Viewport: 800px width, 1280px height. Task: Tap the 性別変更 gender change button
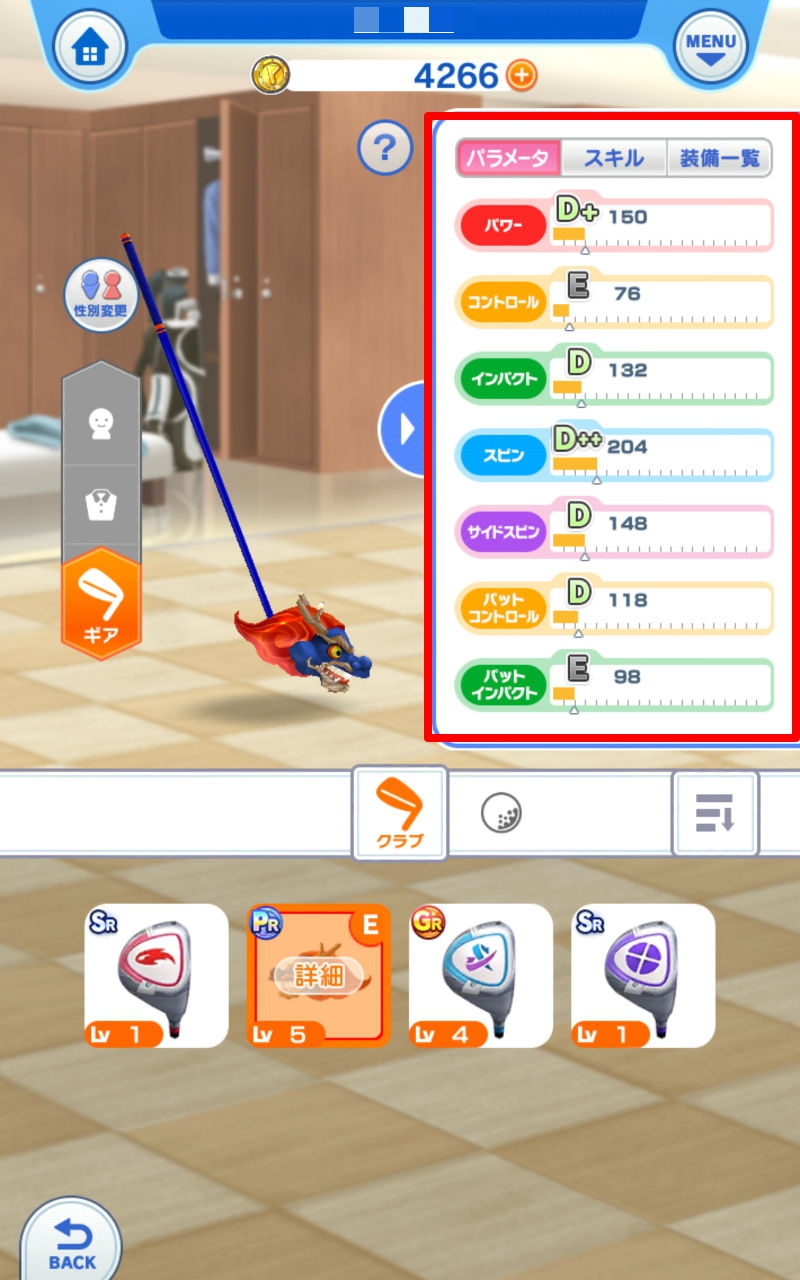pos(100,292)
